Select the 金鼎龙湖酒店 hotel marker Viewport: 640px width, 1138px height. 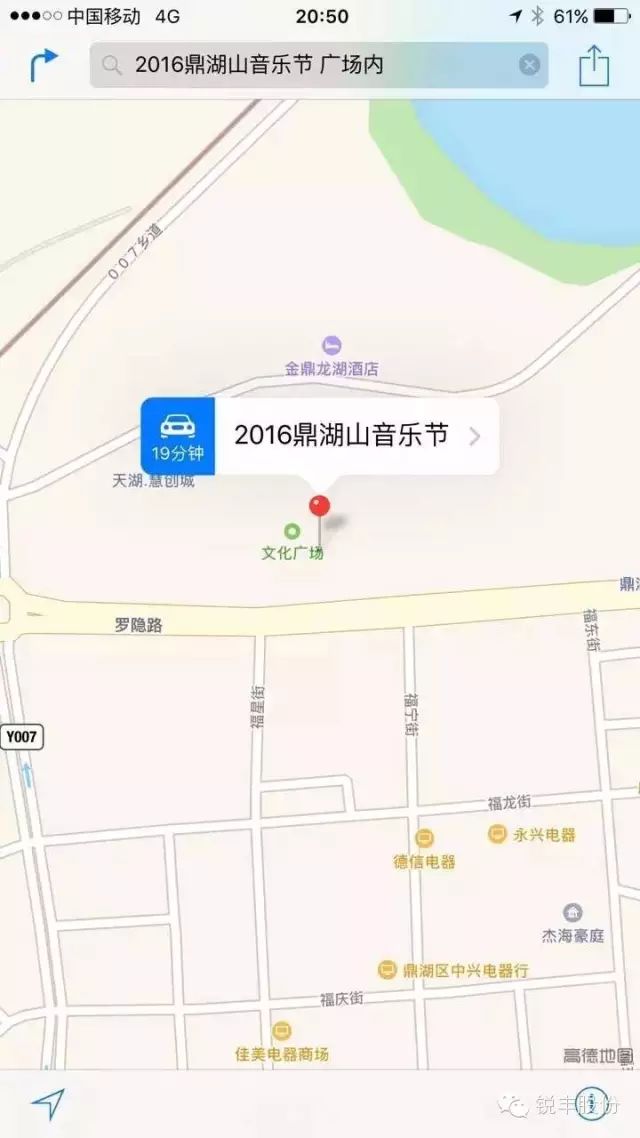pyautogui.click(x=332, y=345)
